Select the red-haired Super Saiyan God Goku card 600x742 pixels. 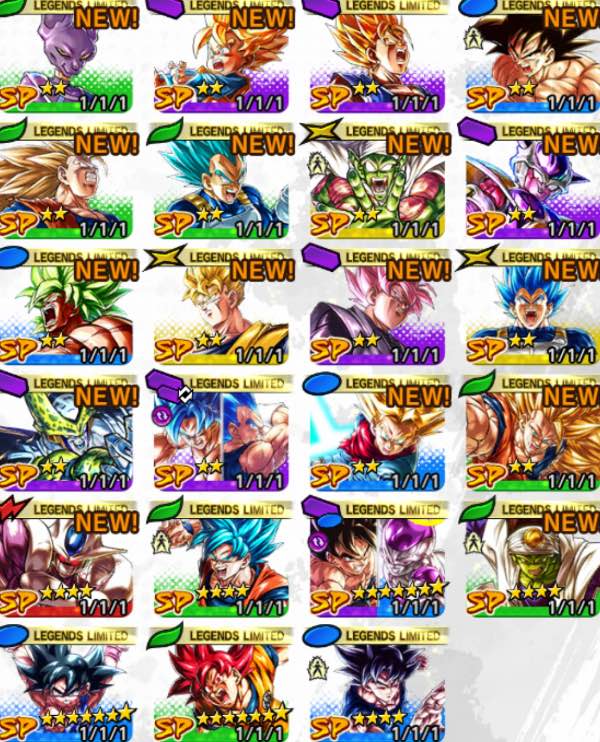click(x=222, y=685)
